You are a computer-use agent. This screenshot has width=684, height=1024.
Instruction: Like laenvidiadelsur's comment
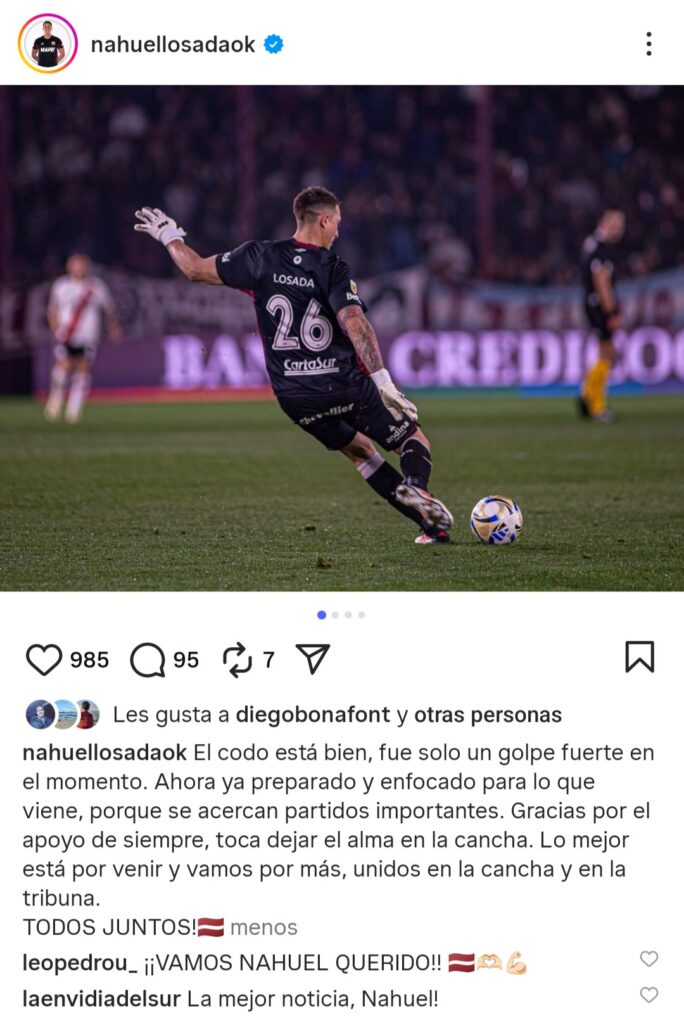(649, 995)
